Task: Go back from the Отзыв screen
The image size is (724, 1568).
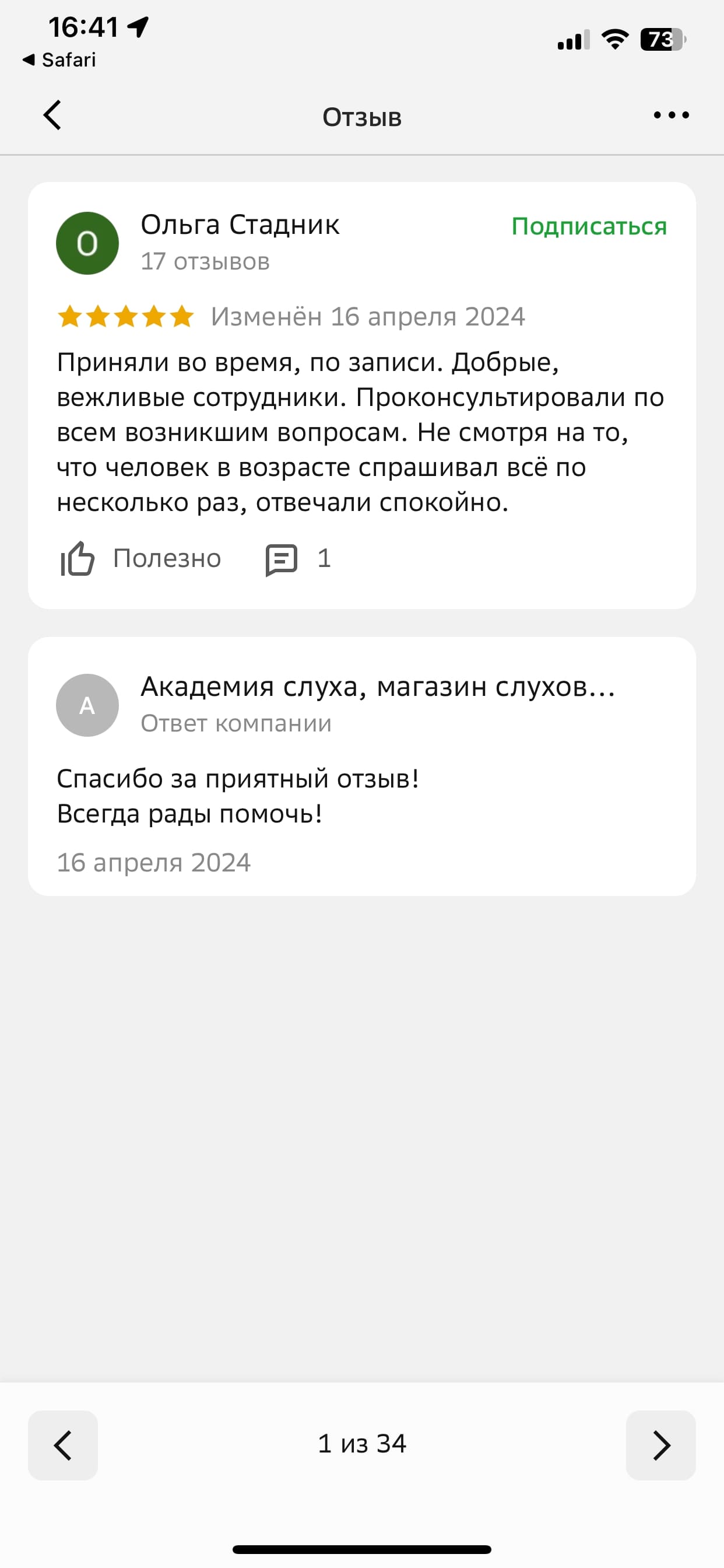Action: coord(52,115)
